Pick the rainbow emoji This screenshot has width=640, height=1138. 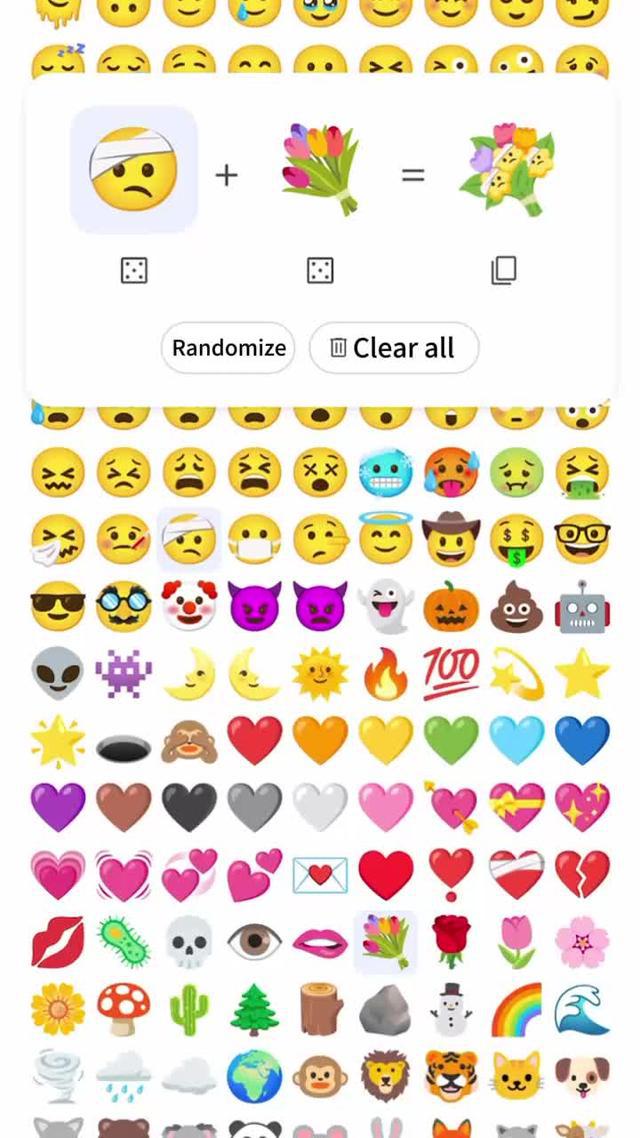tap(517, 1008)
